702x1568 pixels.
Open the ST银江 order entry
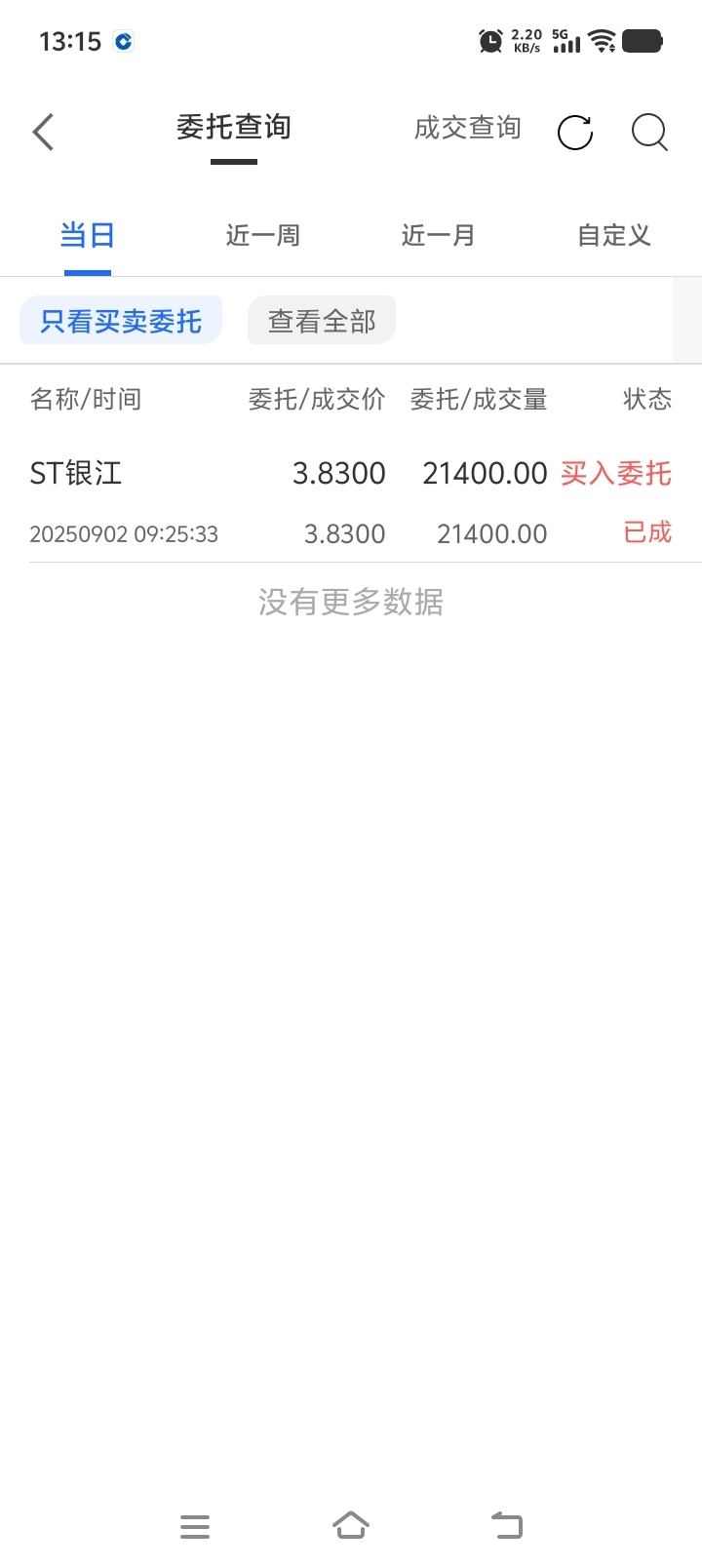tap(351, 502)
